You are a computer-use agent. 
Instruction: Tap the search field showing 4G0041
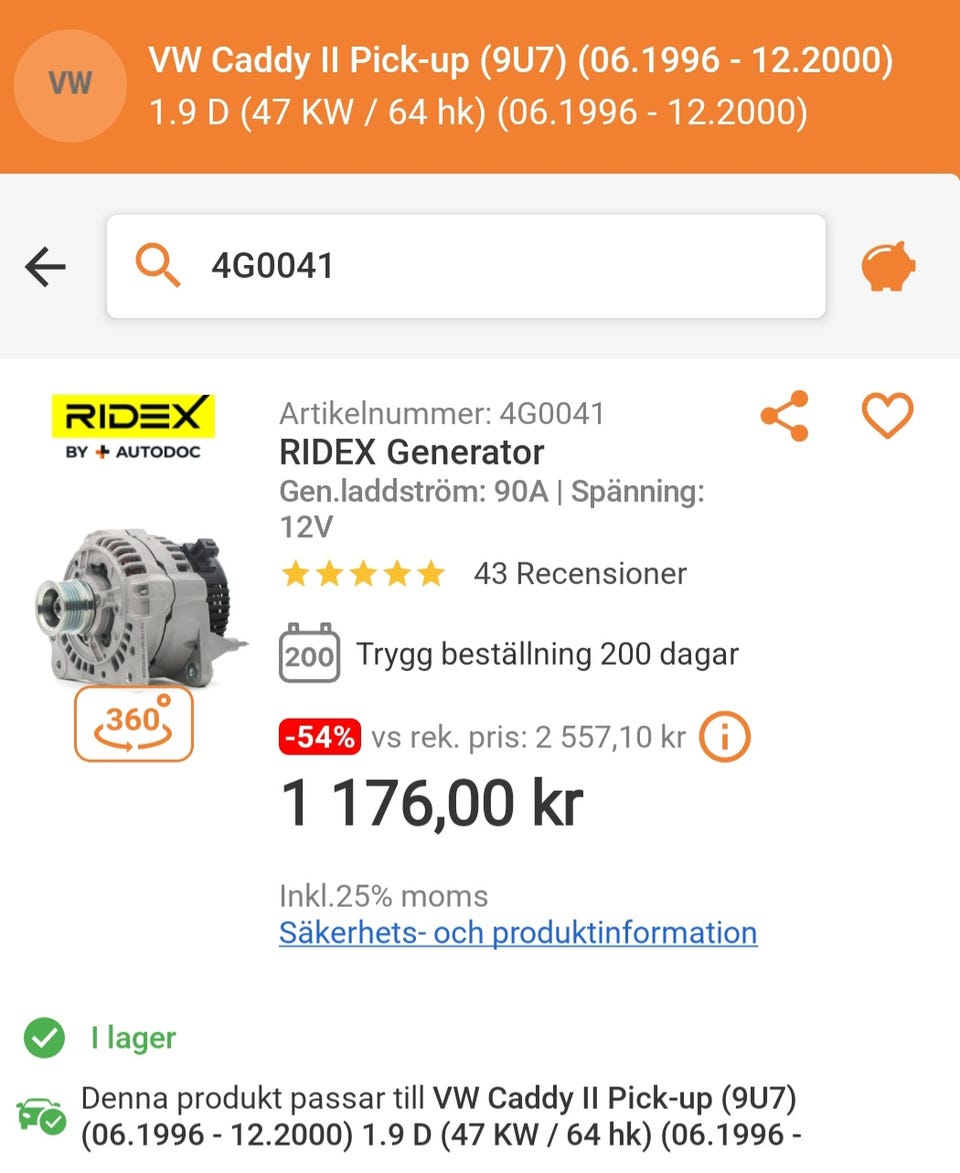tap(500, 266)
